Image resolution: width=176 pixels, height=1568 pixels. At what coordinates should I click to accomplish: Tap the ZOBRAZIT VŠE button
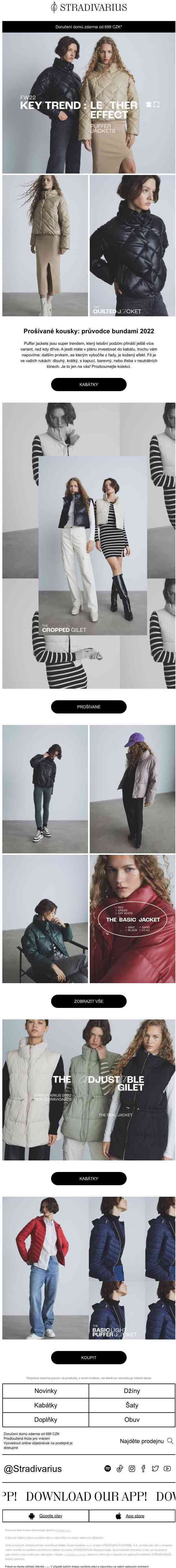pyautogui.click(x=88, y=1001)
